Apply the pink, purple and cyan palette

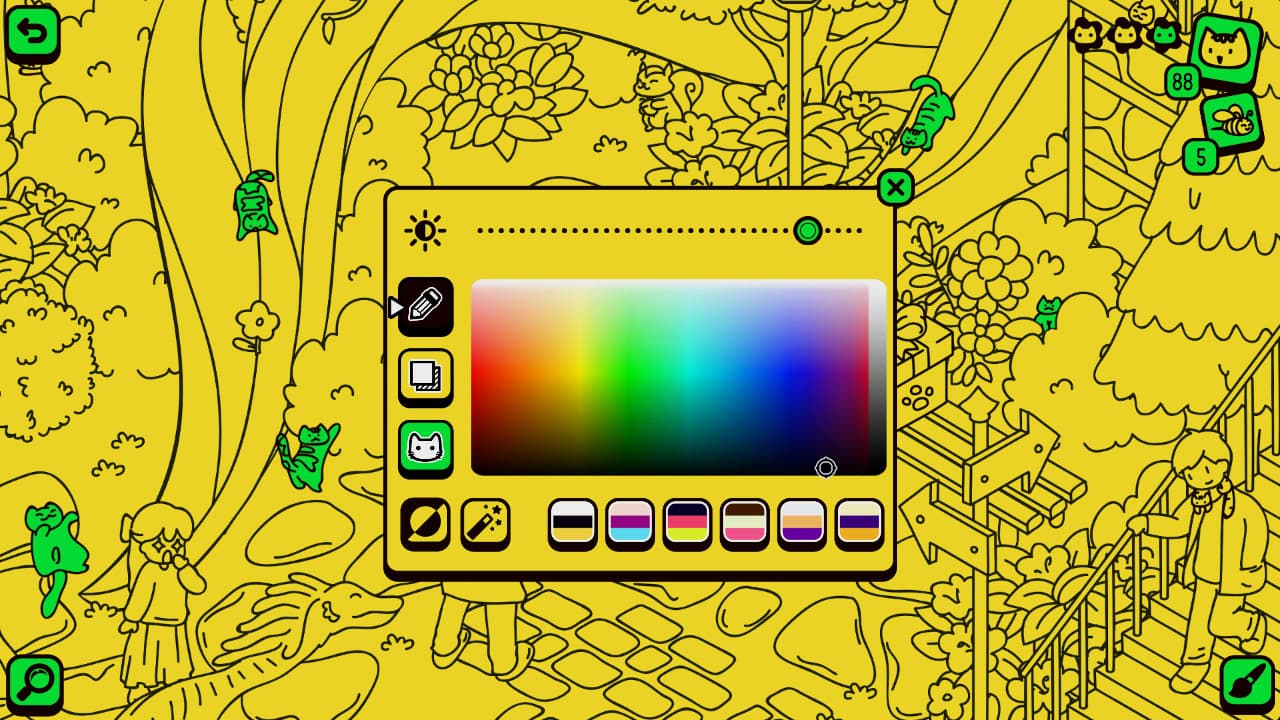click(x=630, y=523)
